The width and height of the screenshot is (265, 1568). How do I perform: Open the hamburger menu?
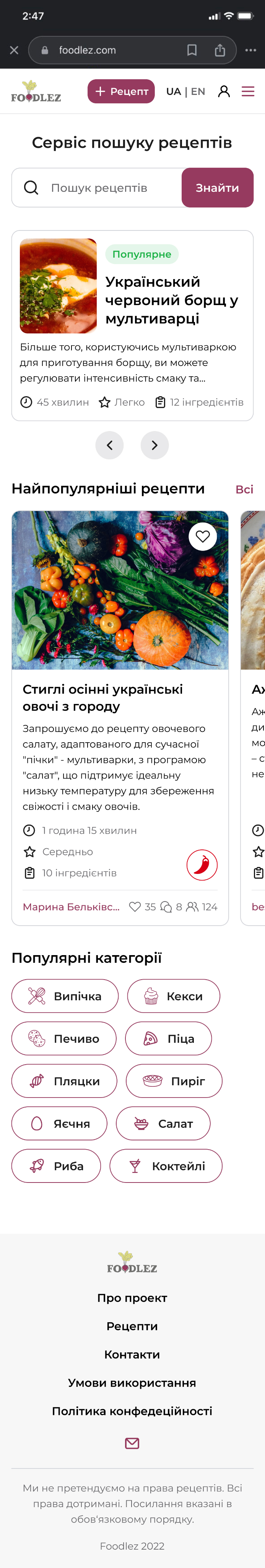point(247,91)
